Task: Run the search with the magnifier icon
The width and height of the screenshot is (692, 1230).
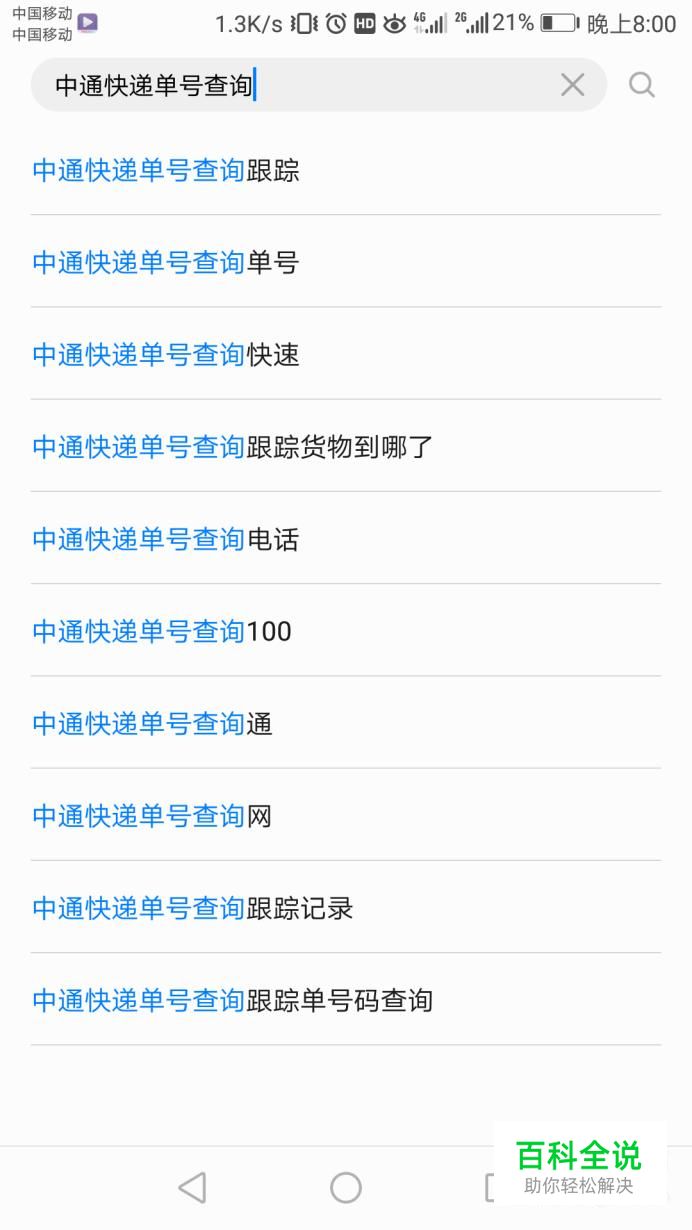Action: coord(642,86)
